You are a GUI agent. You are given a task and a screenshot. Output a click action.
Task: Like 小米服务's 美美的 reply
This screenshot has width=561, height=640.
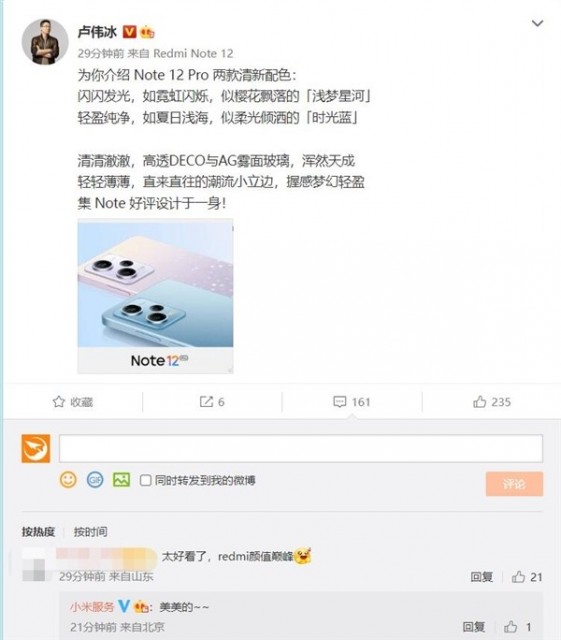(x=517, y=627)
